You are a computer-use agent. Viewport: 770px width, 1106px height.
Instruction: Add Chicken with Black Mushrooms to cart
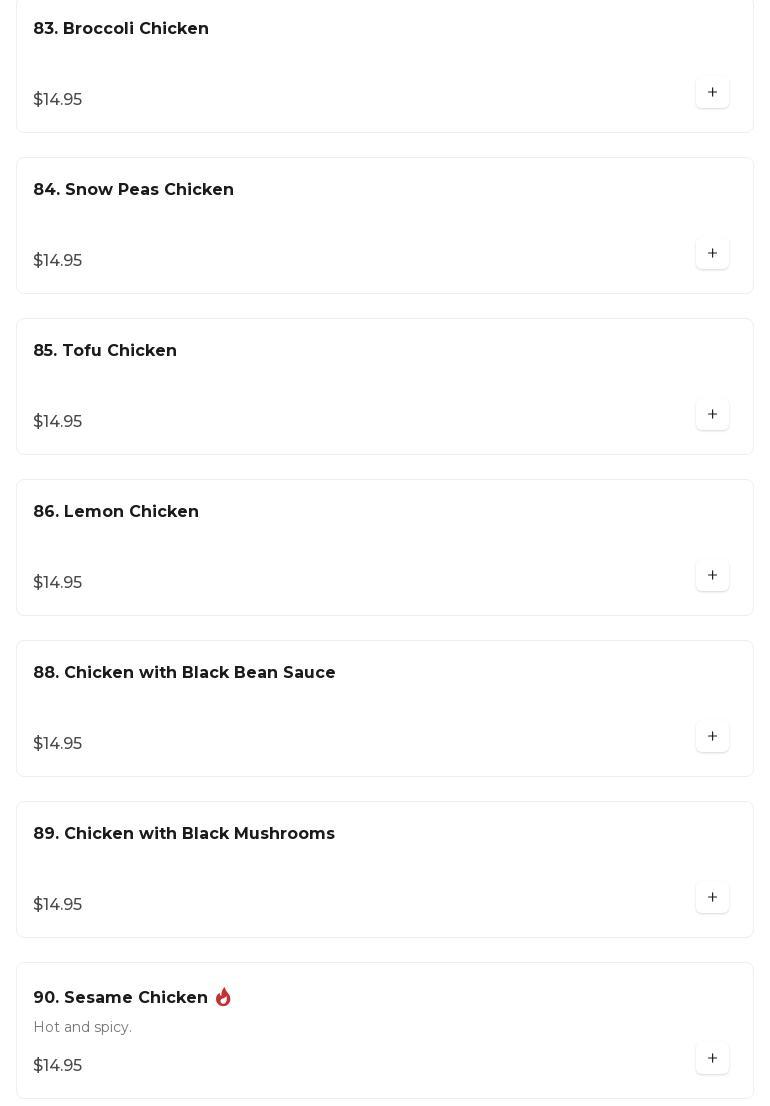point(712,898)
